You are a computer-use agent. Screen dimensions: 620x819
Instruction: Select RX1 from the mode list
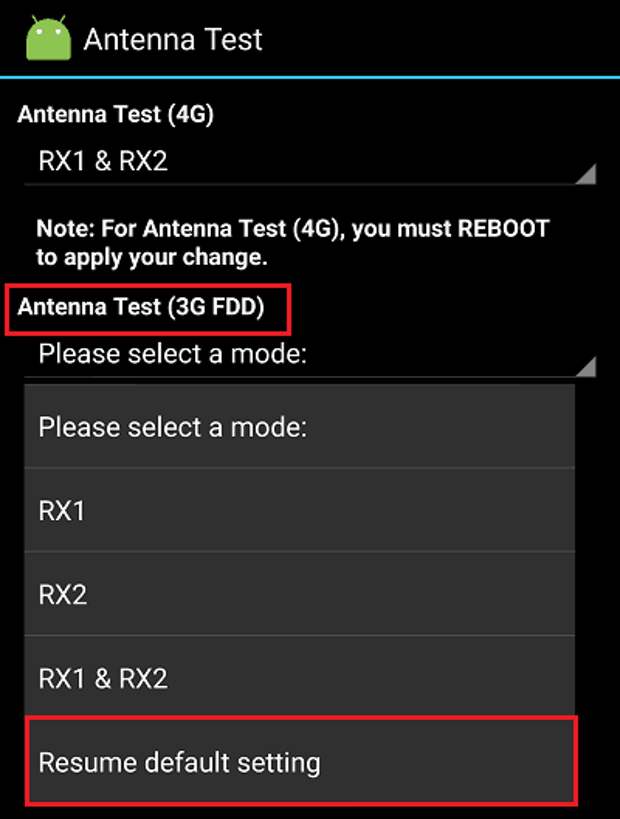pyautogui.click(x=300, y=511)
